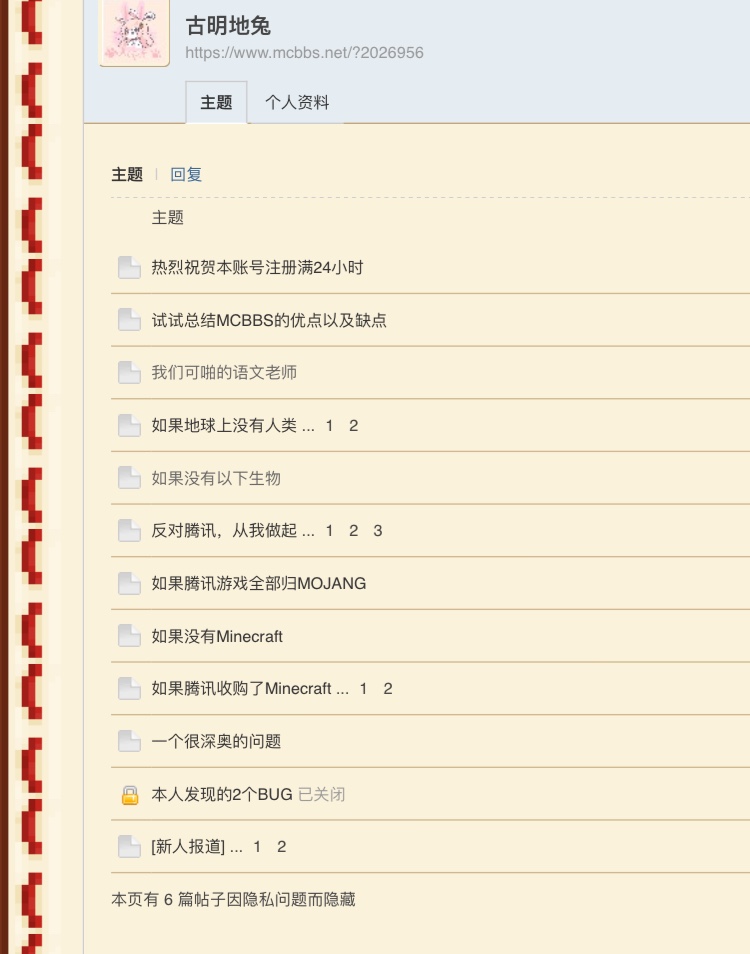
Task: Open the thread 一个很深奥的问题
Action: [216, 741]
